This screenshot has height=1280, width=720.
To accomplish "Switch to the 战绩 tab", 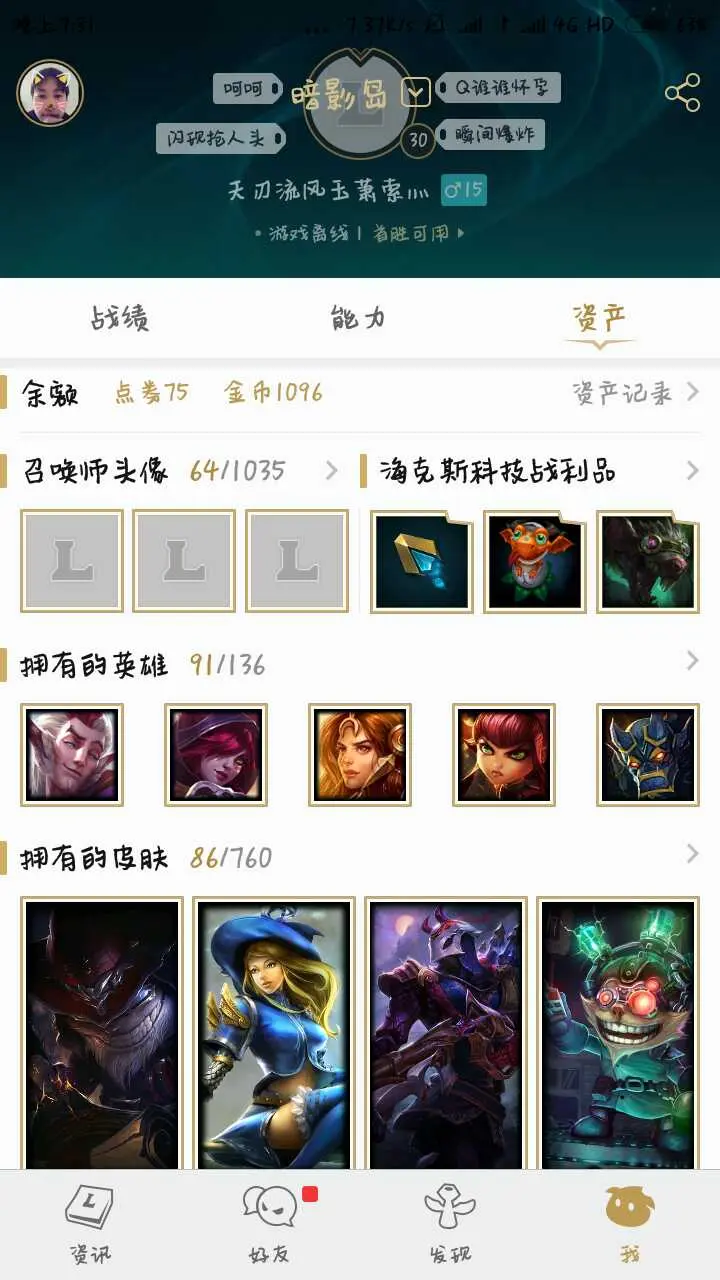I will coord(120,319).
